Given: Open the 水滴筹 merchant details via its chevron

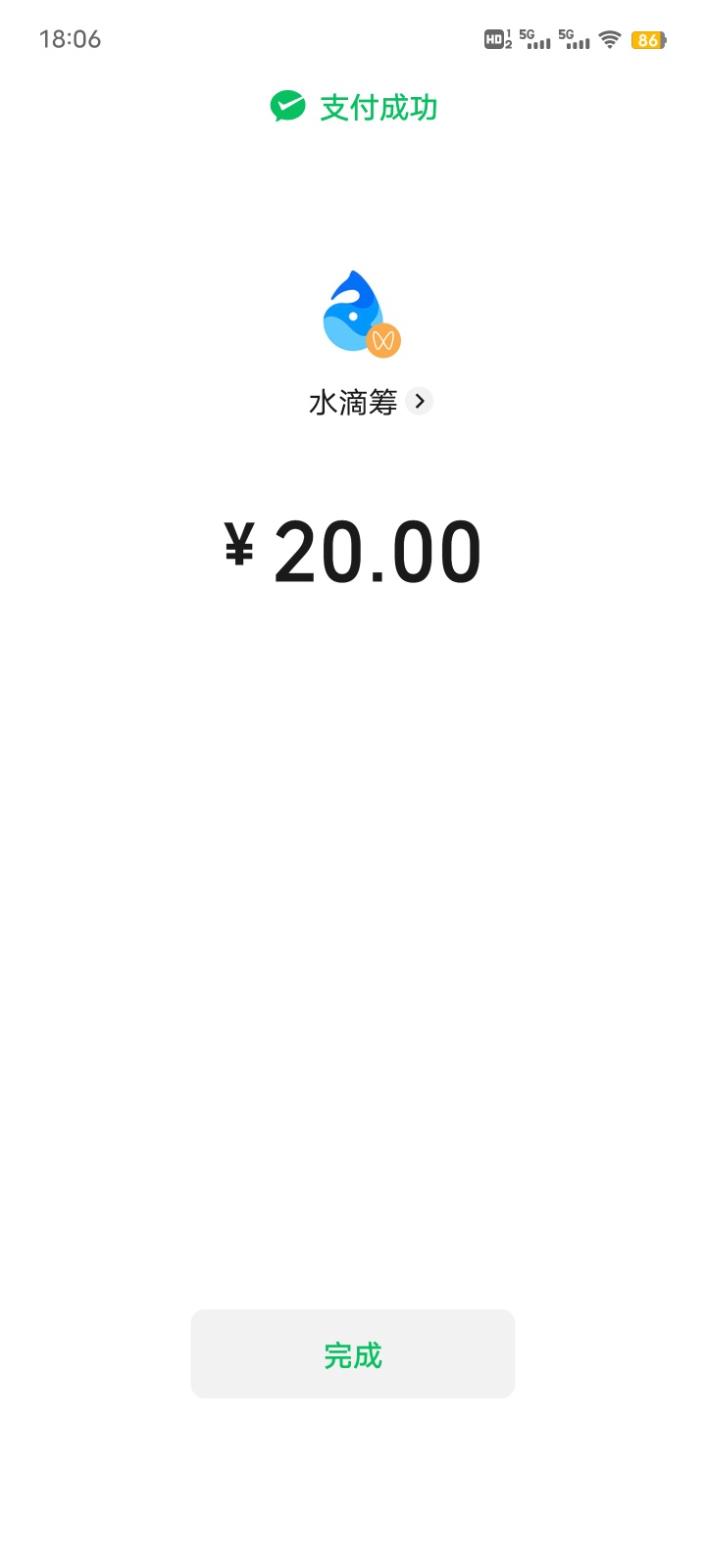Looking at the screenshot, I should click(x=420, y=401).
